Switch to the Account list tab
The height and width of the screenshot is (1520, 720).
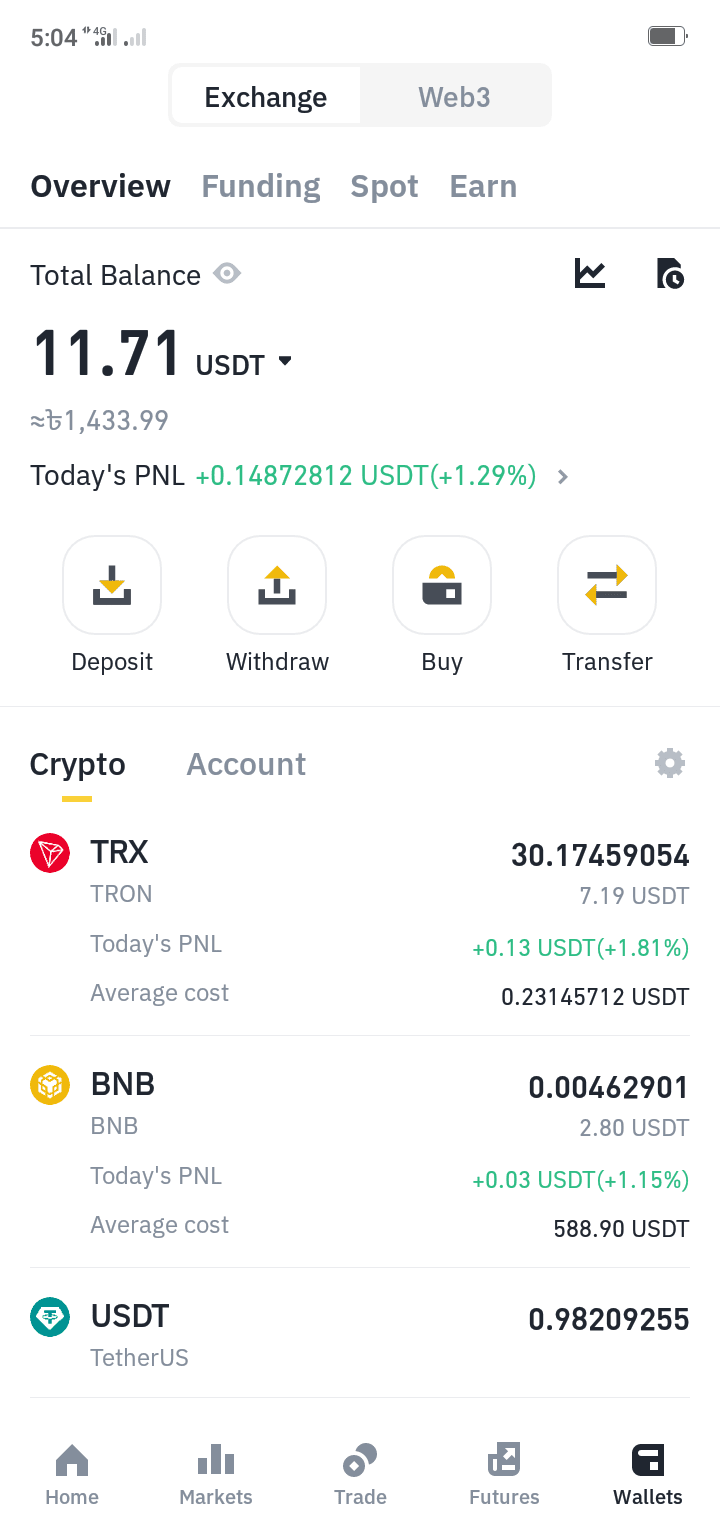[246, 765]
